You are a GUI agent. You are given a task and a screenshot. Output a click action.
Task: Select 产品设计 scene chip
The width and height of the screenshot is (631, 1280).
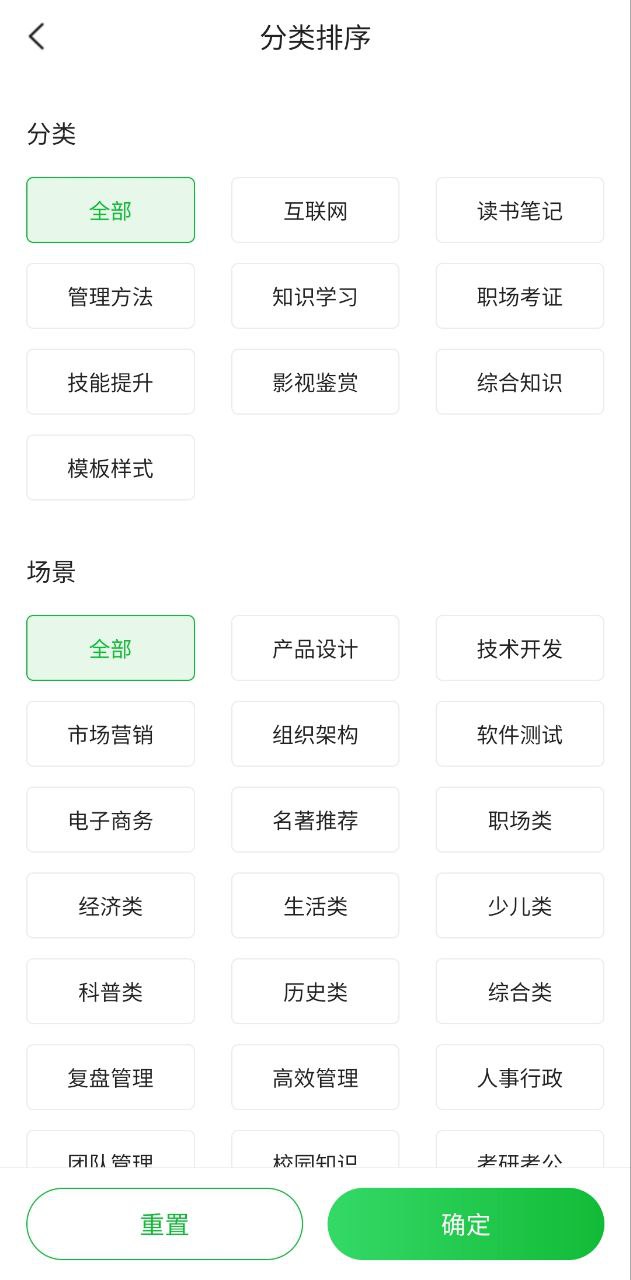click(315, 648)
